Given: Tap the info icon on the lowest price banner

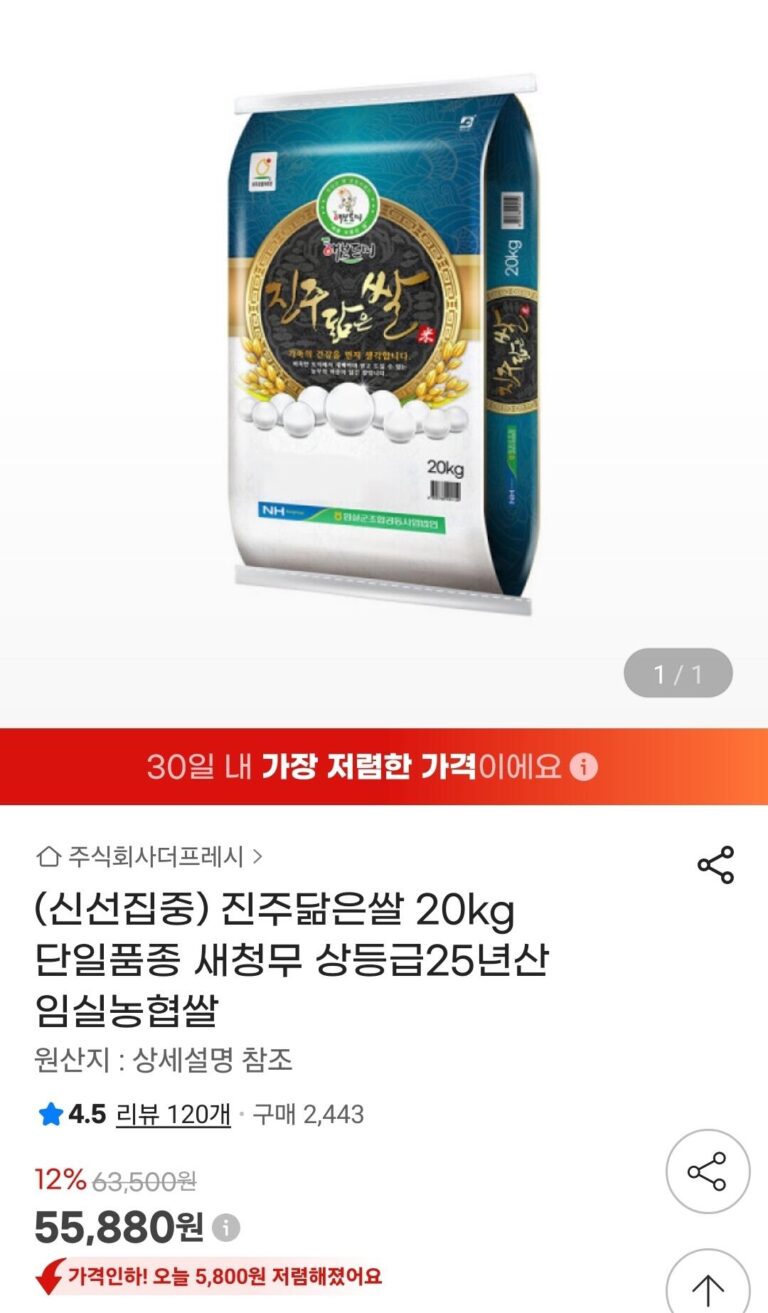Looking at the screenshot, I should (583, 767).
